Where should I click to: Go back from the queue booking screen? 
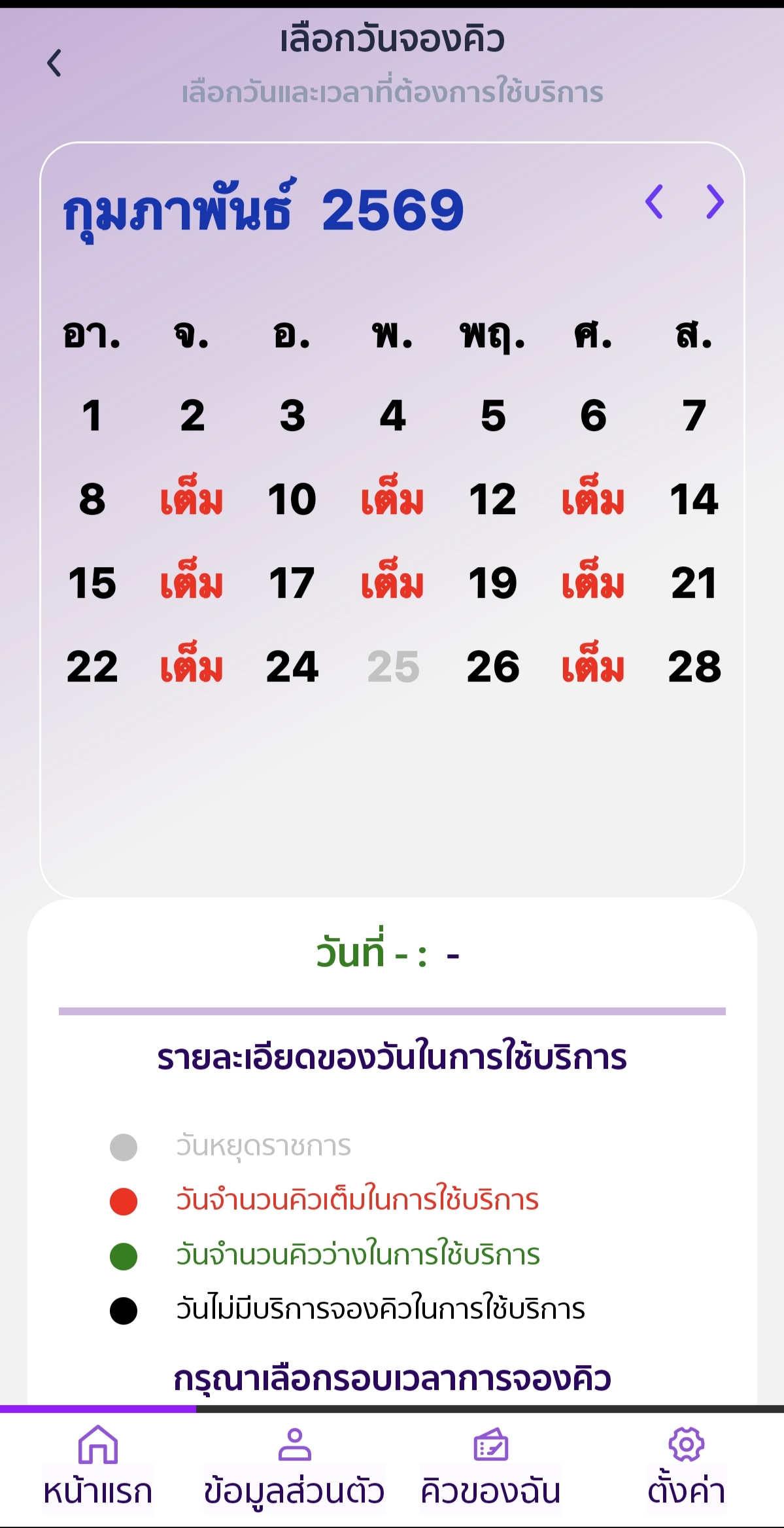[54, 63]
